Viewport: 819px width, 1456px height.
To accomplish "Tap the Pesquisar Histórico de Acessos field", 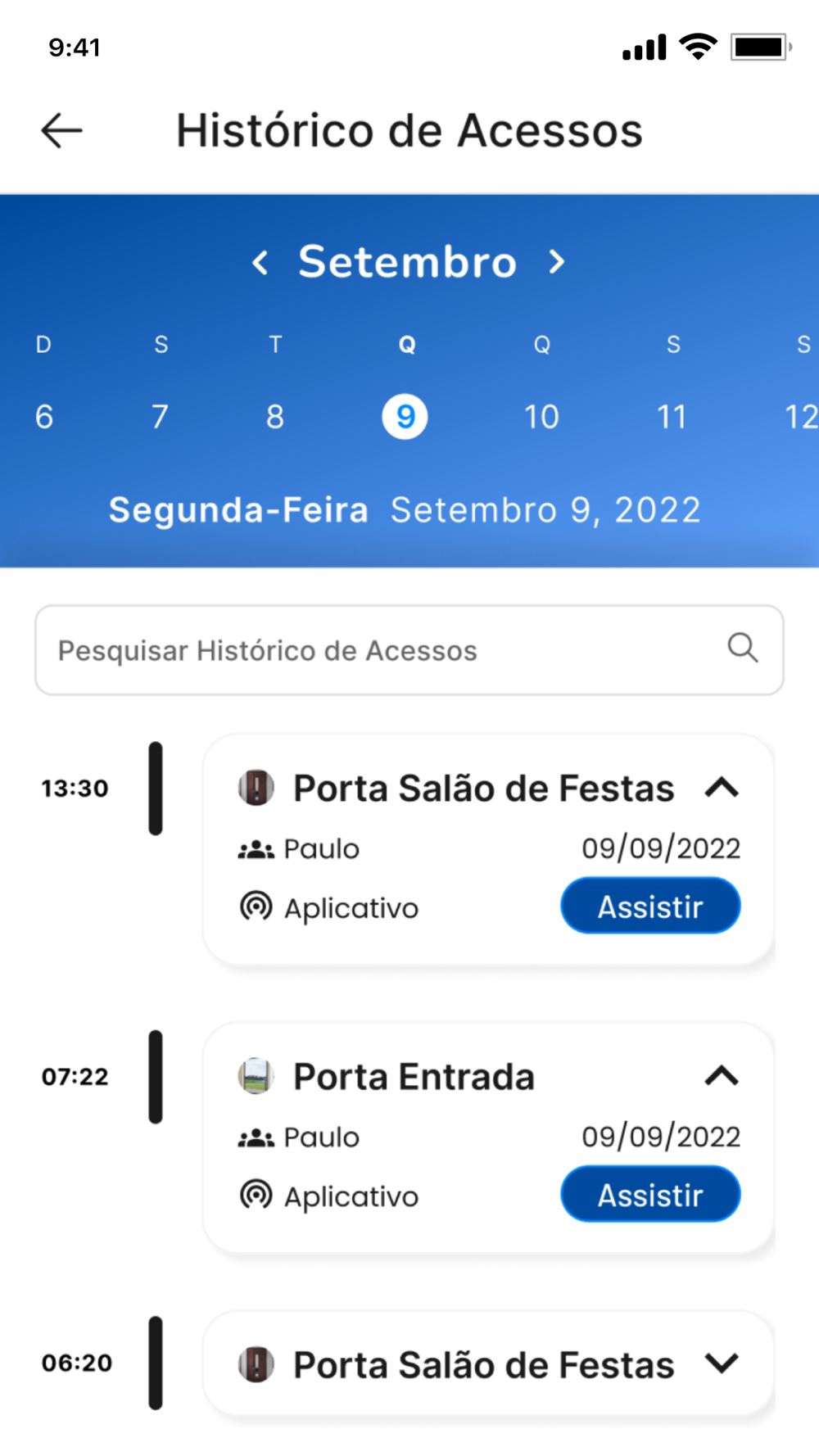I will point(409,650).
